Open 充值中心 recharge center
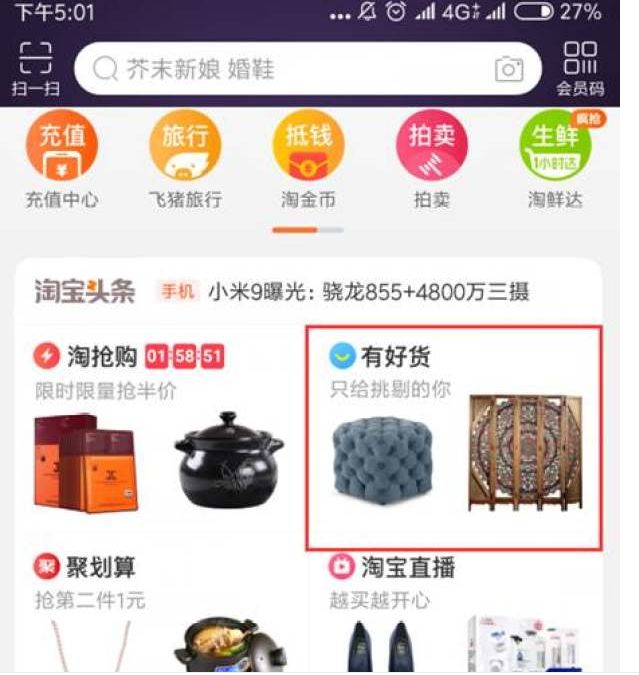Screen dimensions: 639x675 click(x=62, y=160)
